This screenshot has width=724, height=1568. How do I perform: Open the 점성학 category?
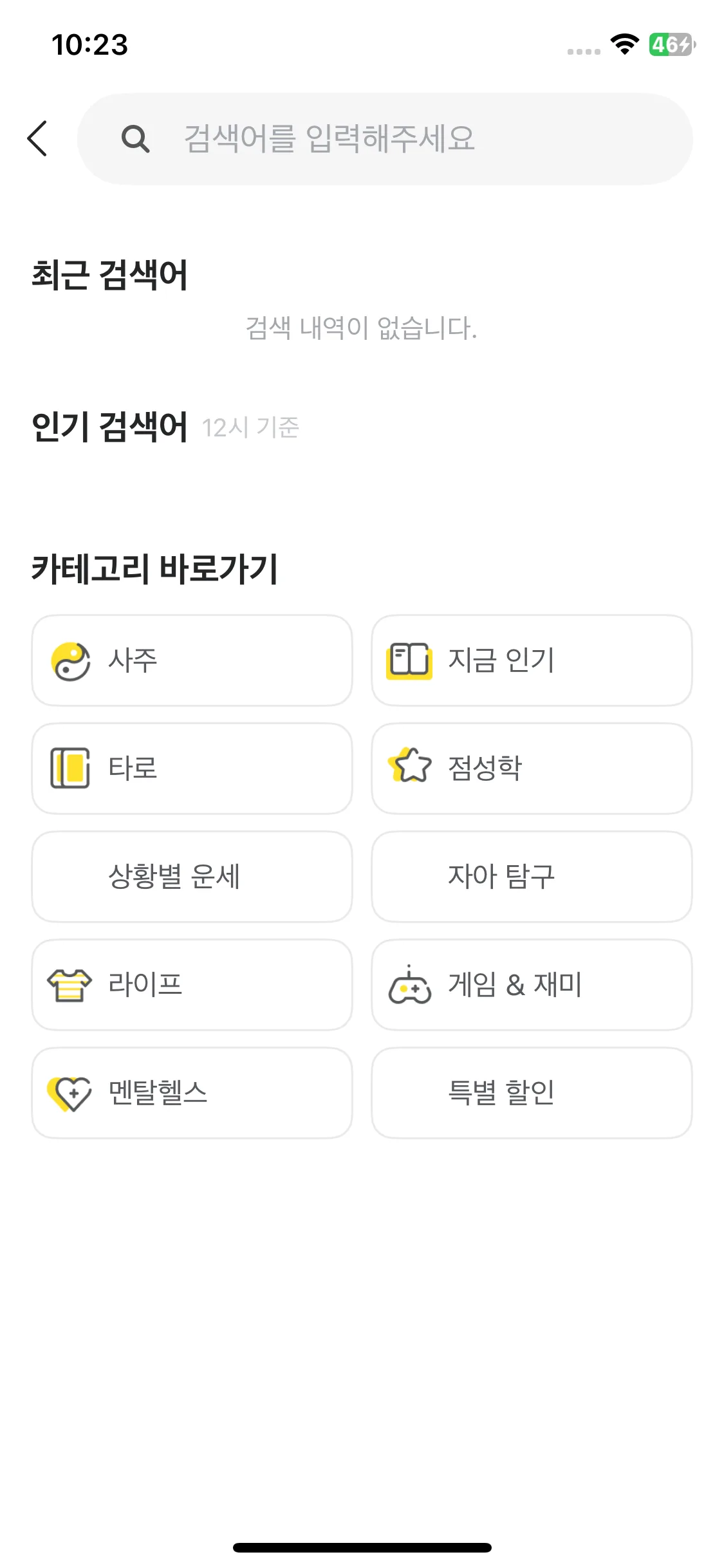532,769
